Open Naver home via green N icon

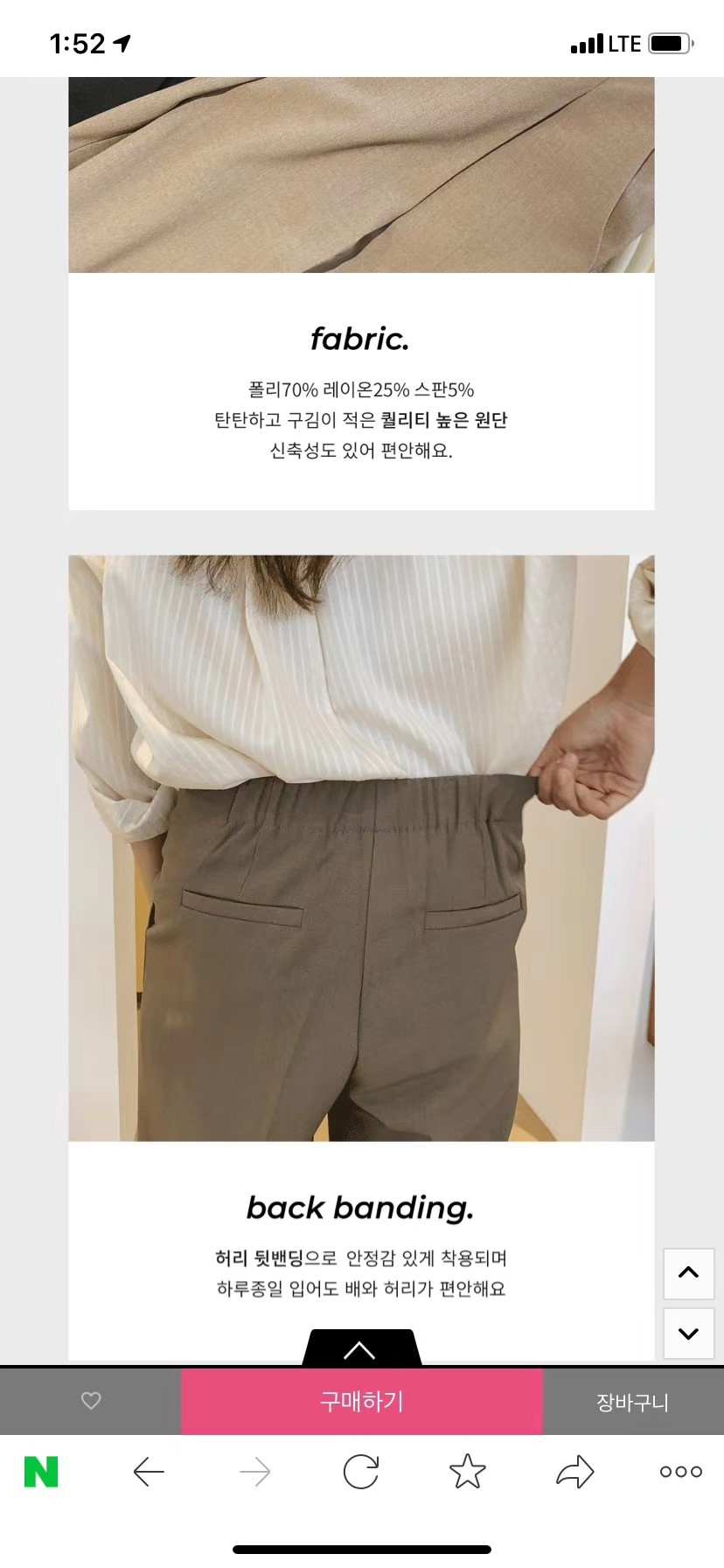pos(41,1472)
